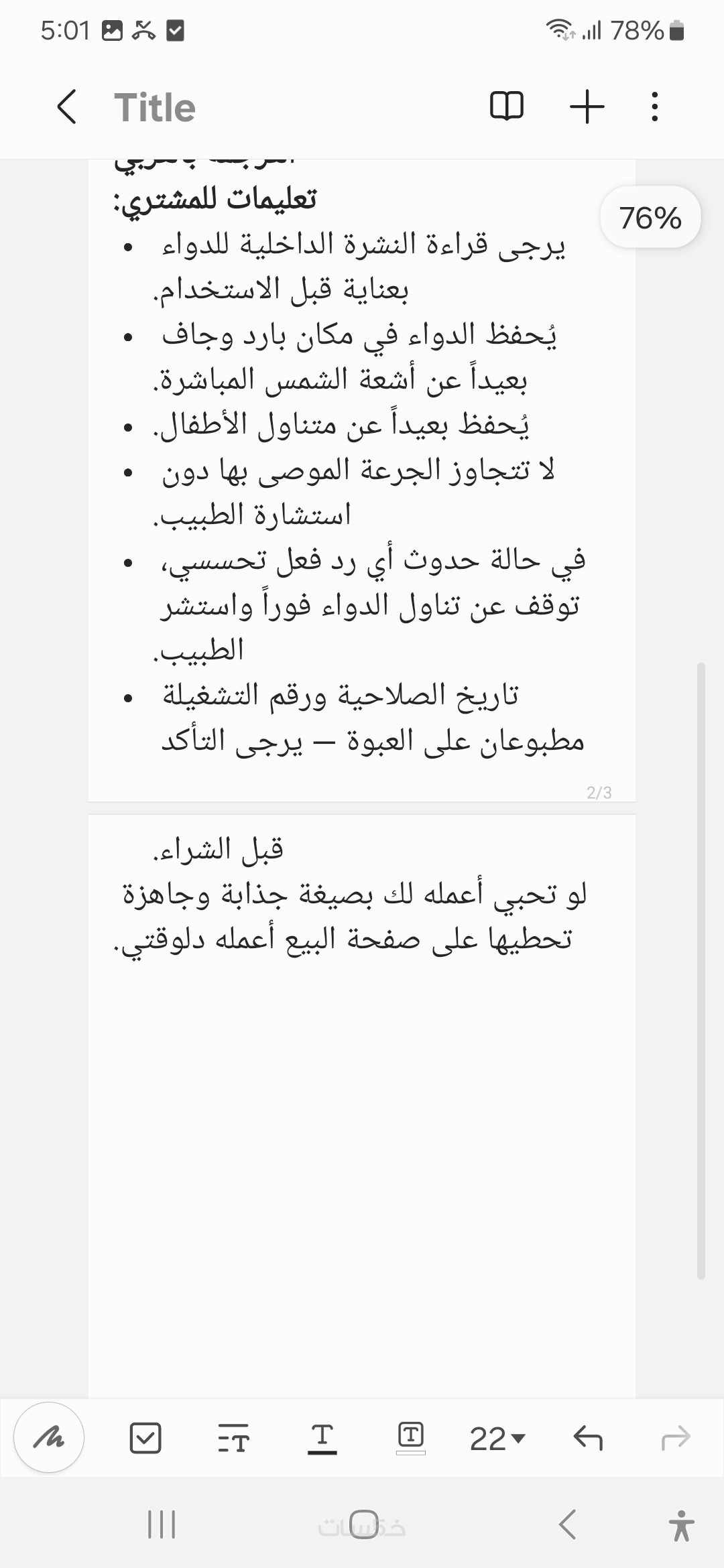The width and height of the screenshot is (724, 1568).
Task: Tap the system back button
Action: 567,1524
